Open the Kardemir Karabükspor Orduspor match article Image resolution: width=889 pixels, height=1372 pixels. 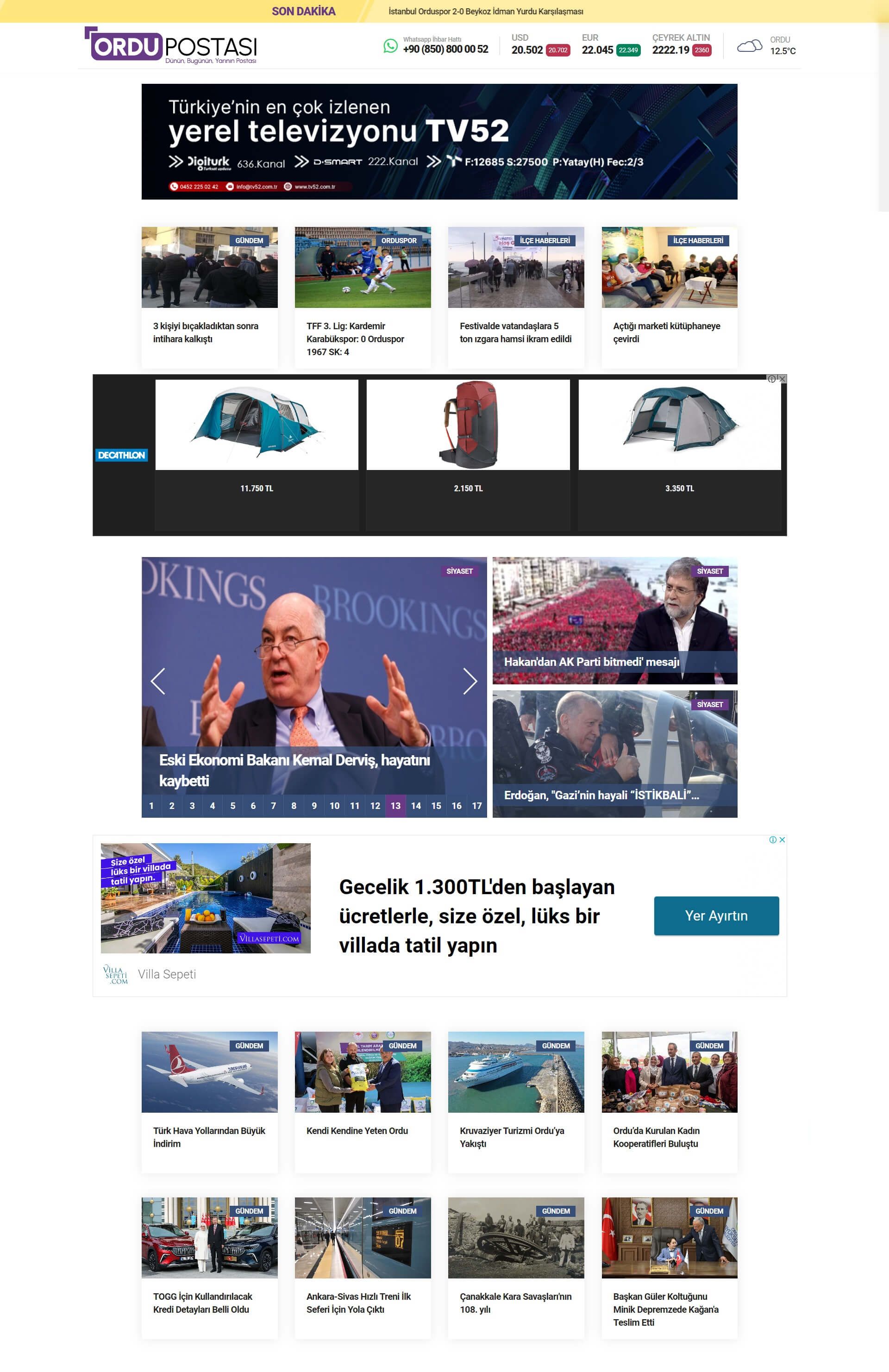(x=355, y=338)
